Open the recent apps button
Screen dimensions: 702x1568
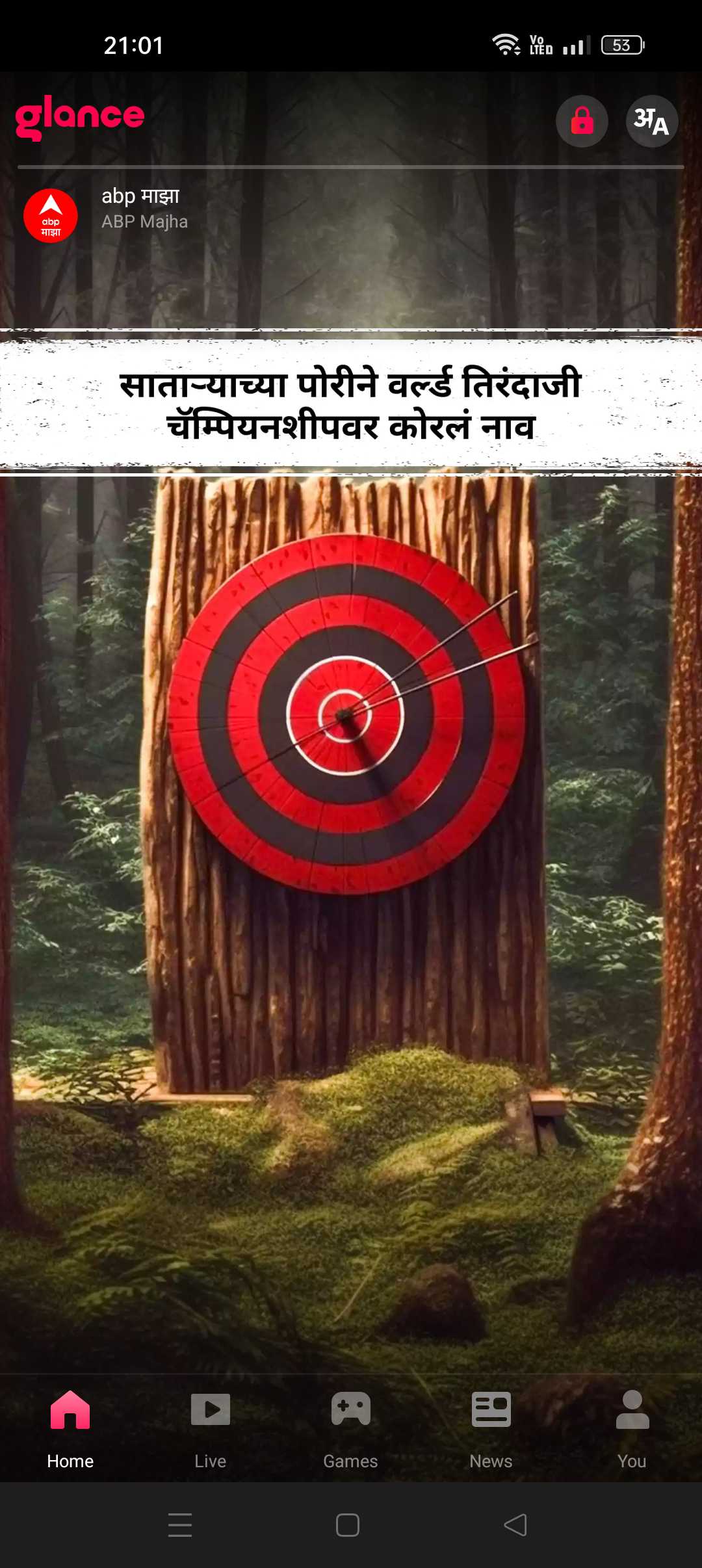pos(180,1525)
